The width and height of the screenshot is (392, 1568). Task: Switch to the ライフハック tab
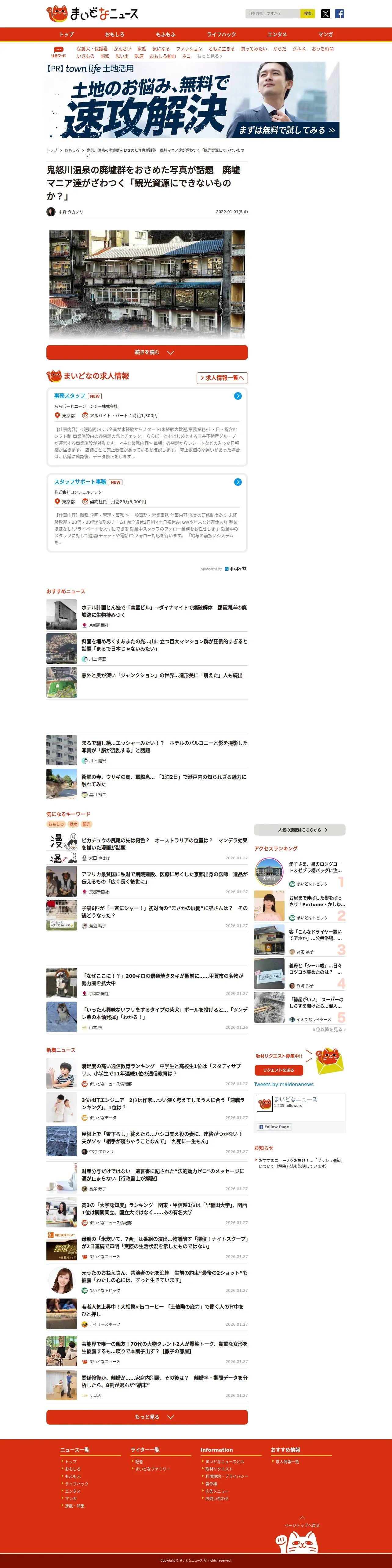click(222, 35)
